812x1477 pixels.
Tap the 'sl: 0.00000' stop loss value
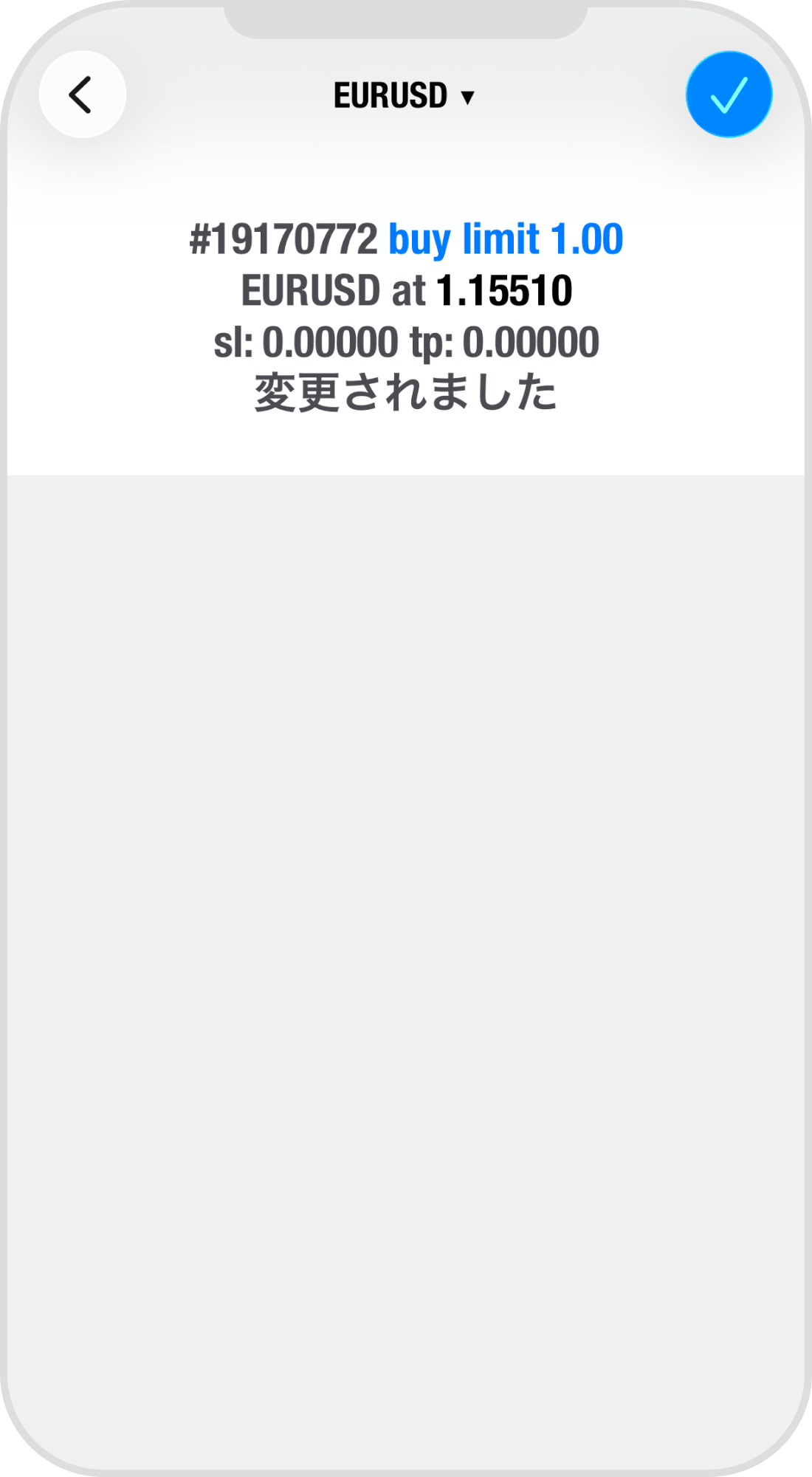point(306,340)
